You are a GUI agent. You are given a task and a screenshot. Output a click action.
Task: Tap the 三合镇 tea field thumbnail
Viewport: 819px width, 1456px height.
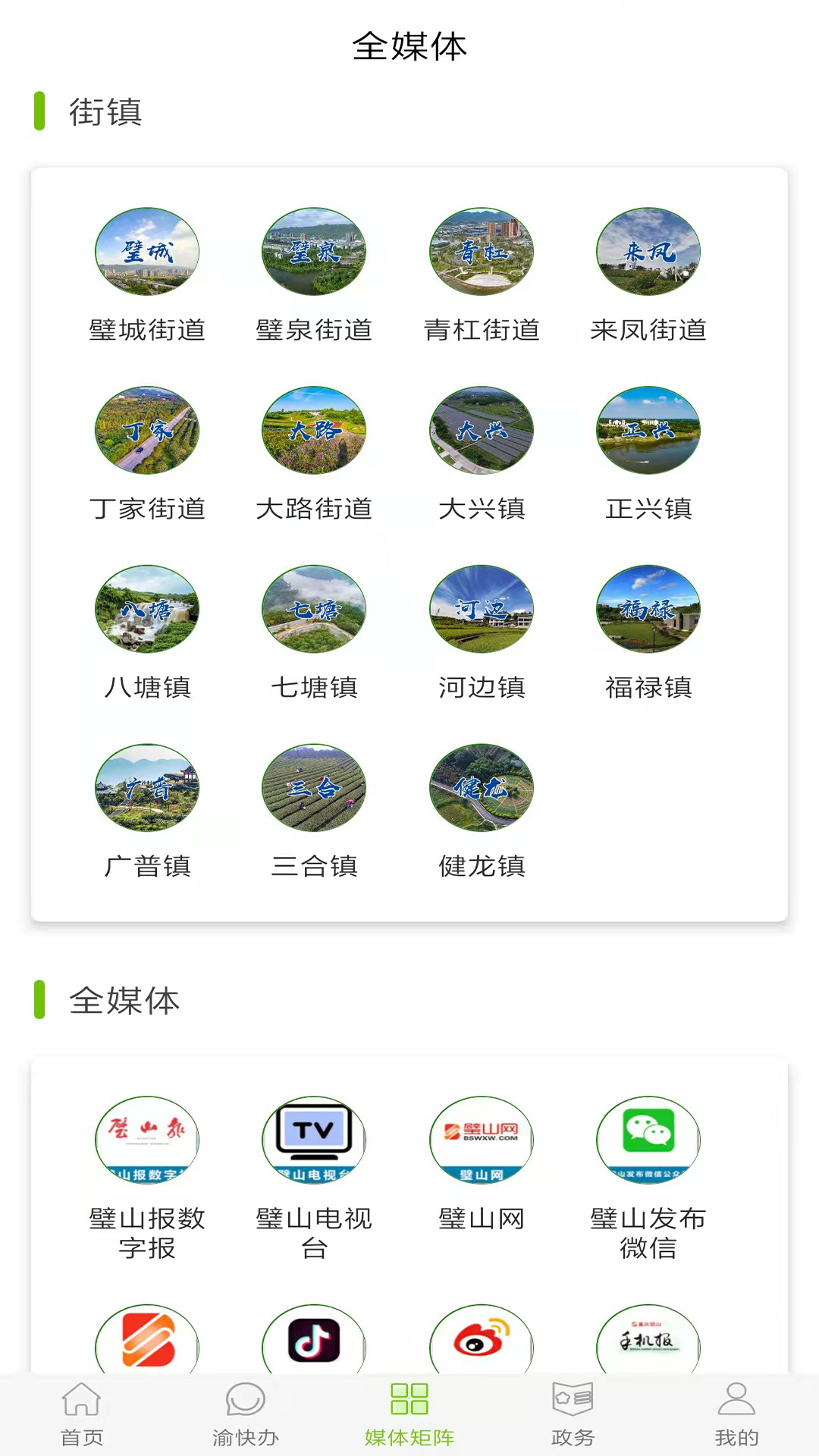(313, 788)
